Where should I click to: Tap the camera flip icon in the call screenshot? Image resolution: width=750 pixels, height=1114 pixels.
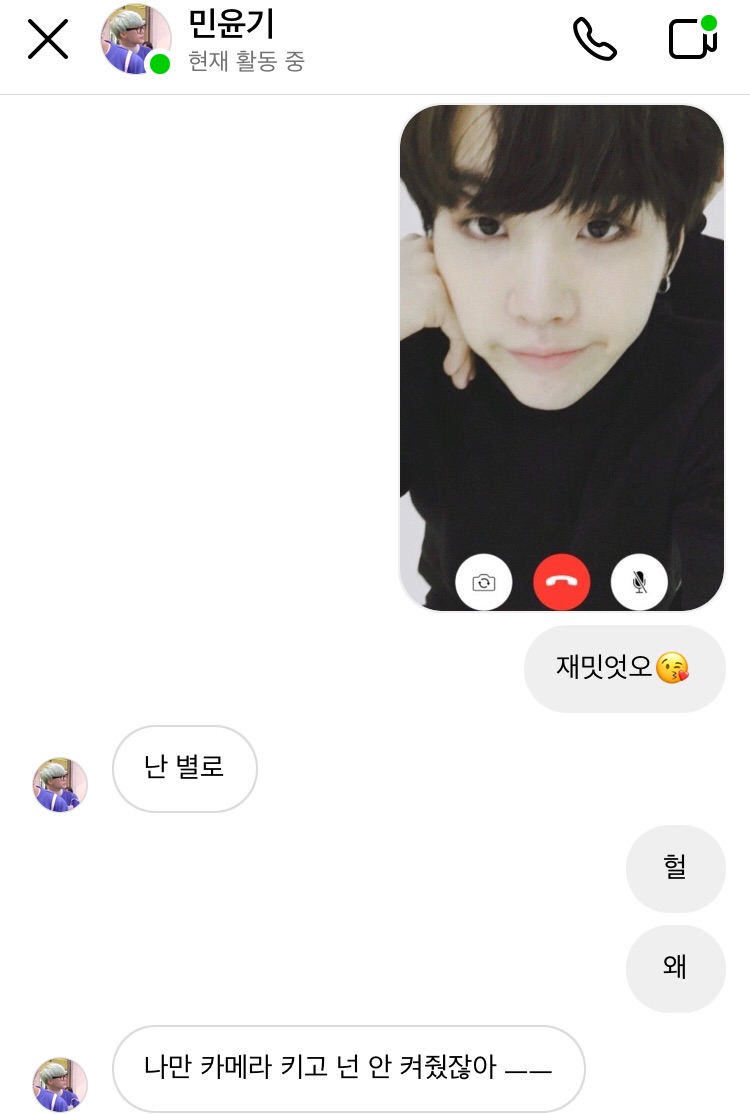(x=484, y=581)
